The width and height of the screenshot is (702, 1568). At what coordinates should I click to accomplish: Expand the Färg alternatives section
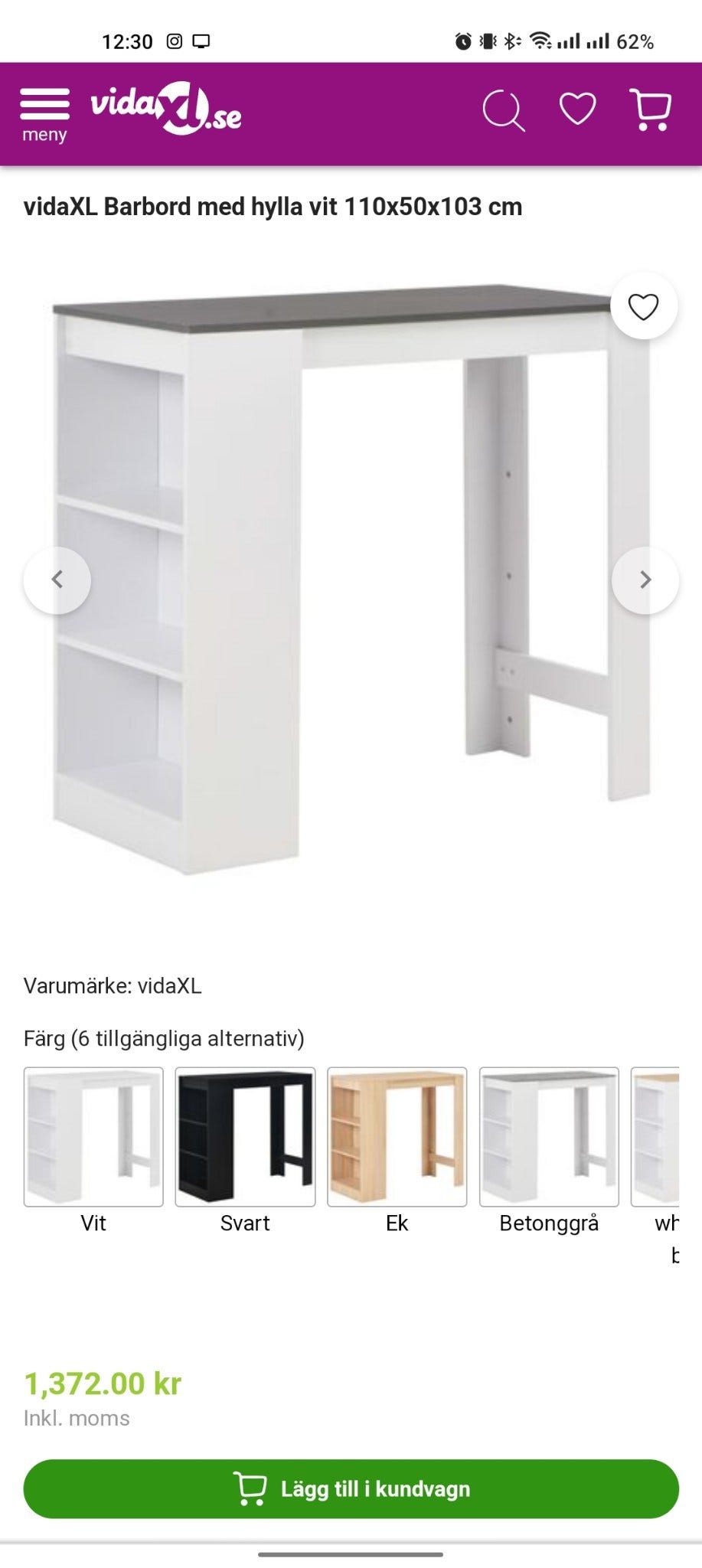click(165, 1038)
